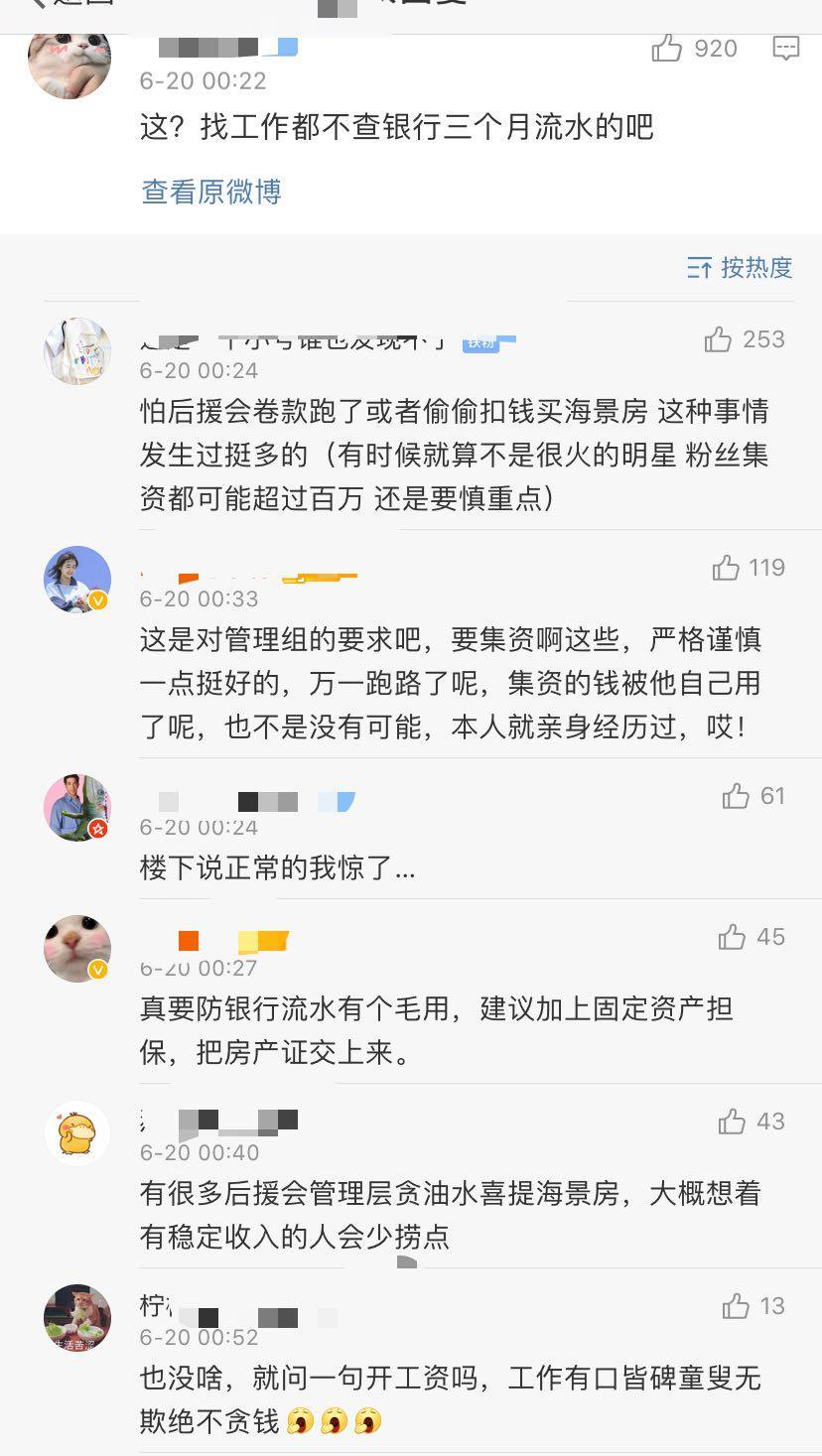The image size is (822, 1456).
Task: Tap the orange V badge on the 119-like commenter's avatar
Action: pyautogui.click(x=95, y=601)
